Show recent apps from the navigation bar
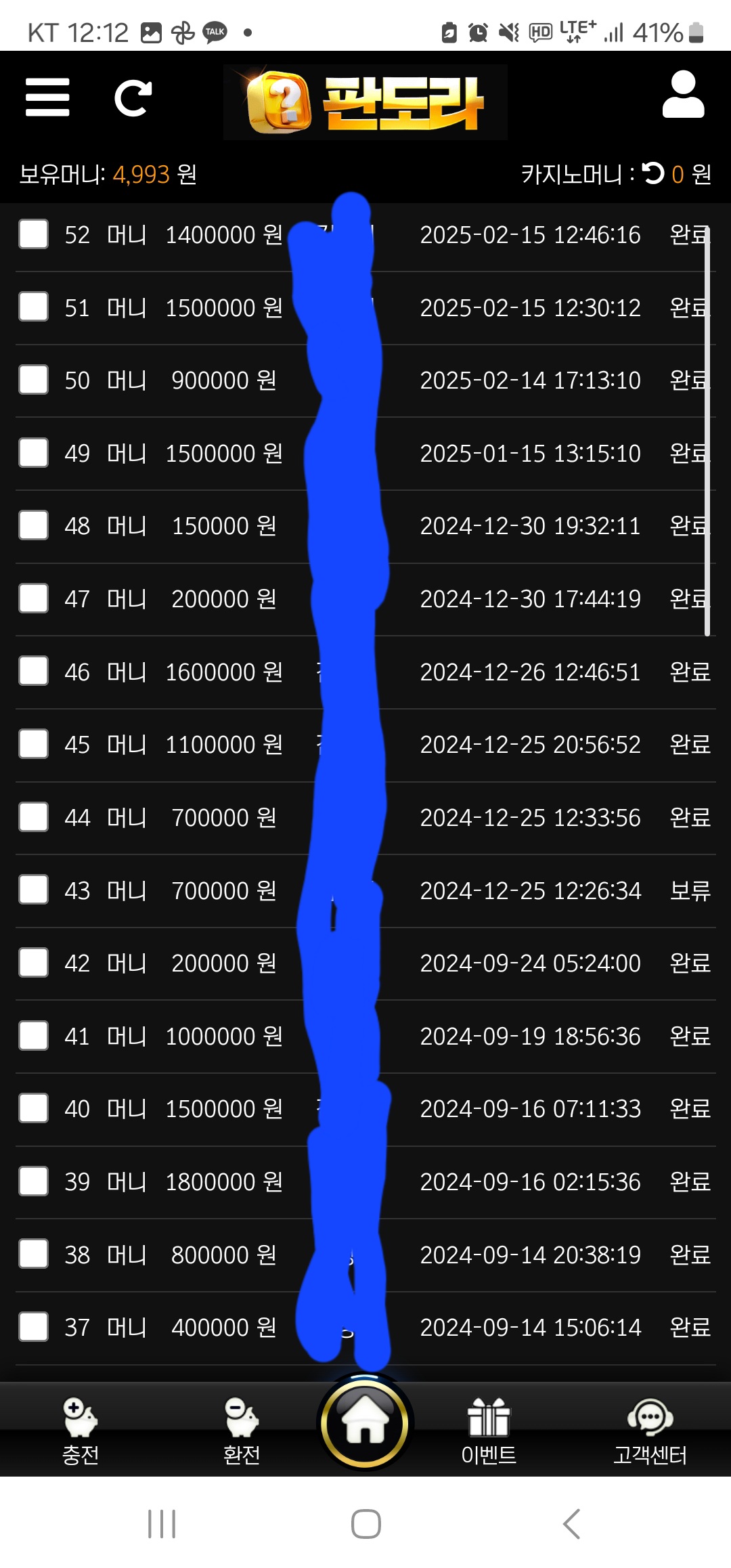731x1568 pixels. 162,1524
